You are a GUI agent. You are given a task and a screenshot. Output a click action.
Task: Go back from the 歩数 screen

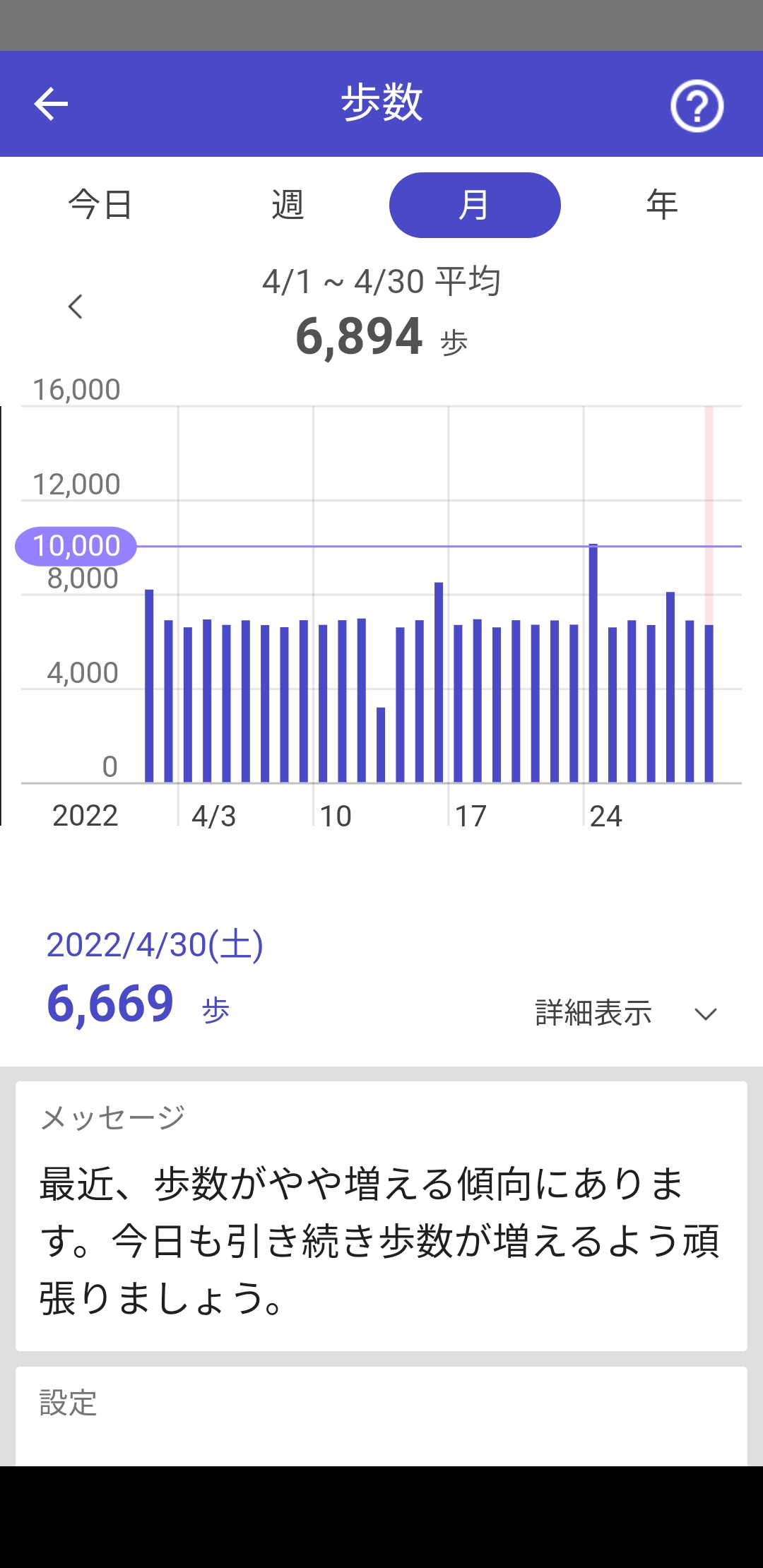[x=51, y=104]
